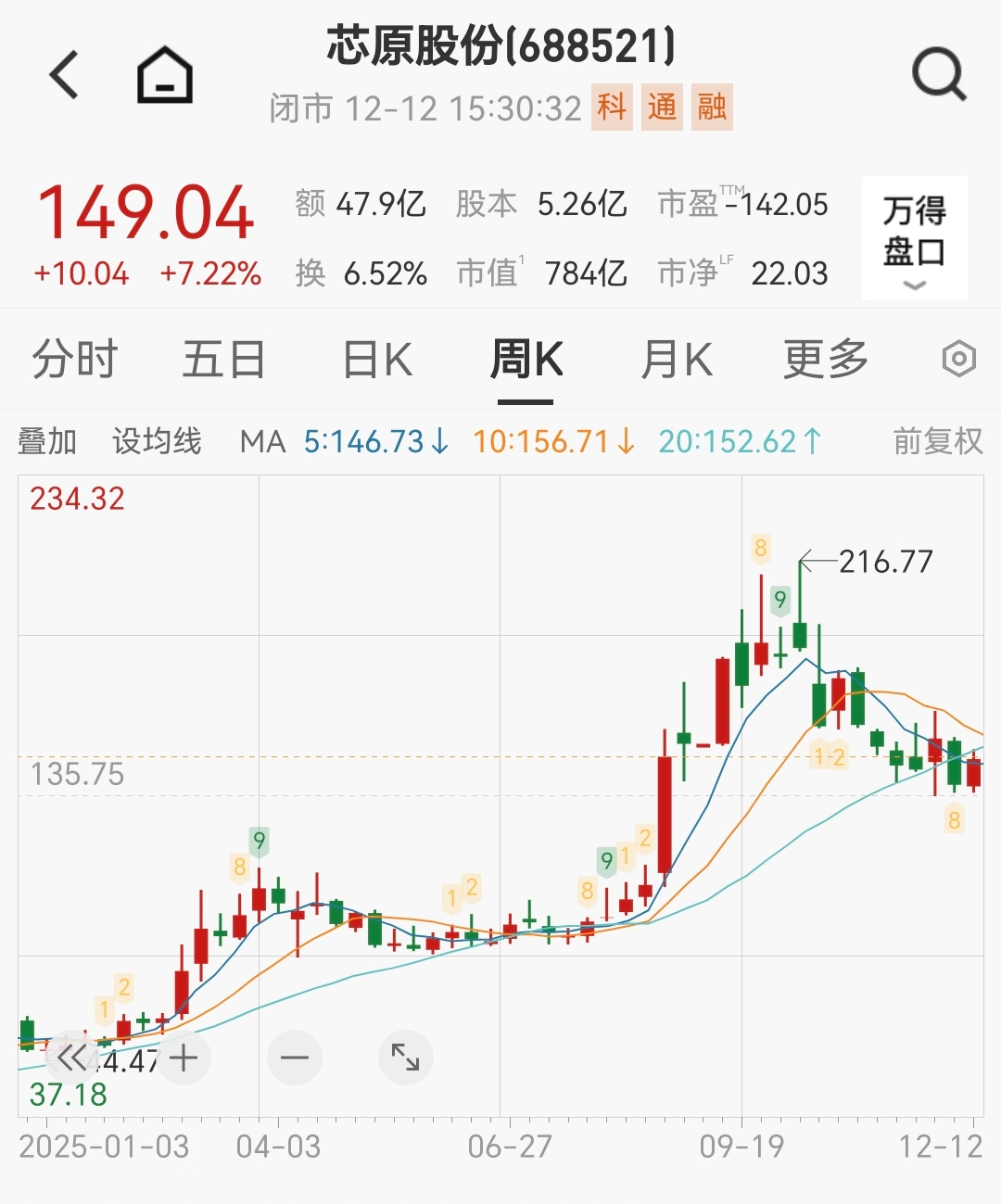
Task: Open the 更多 chart periods menu
Action: click(x=825, y=360)
